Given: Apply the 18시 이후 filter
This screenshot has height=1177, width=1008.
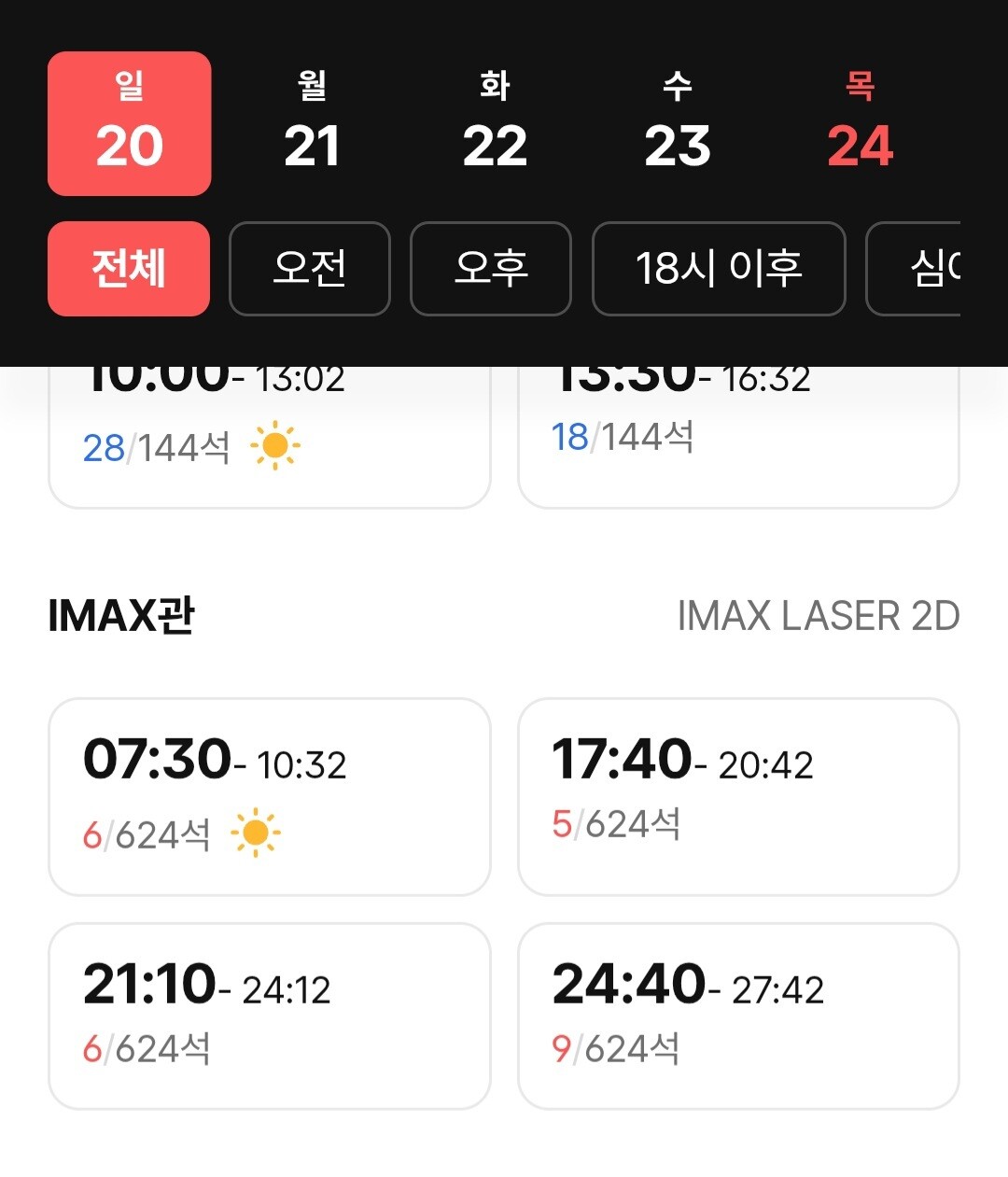Looking at the screenshot, I should click(719, 269).
